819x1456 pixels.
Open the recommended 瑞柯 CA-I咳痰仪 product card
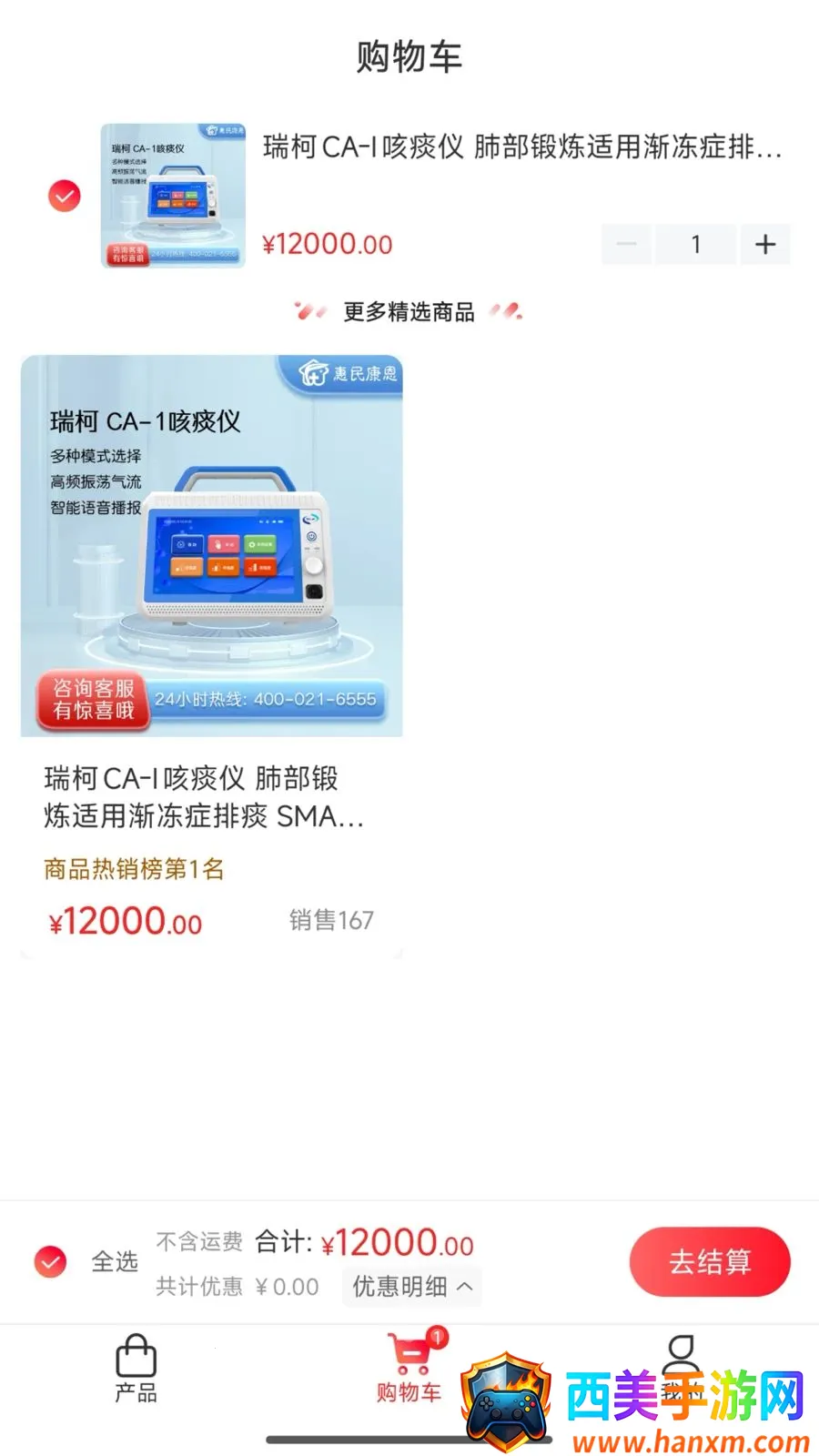pos(211,655)
